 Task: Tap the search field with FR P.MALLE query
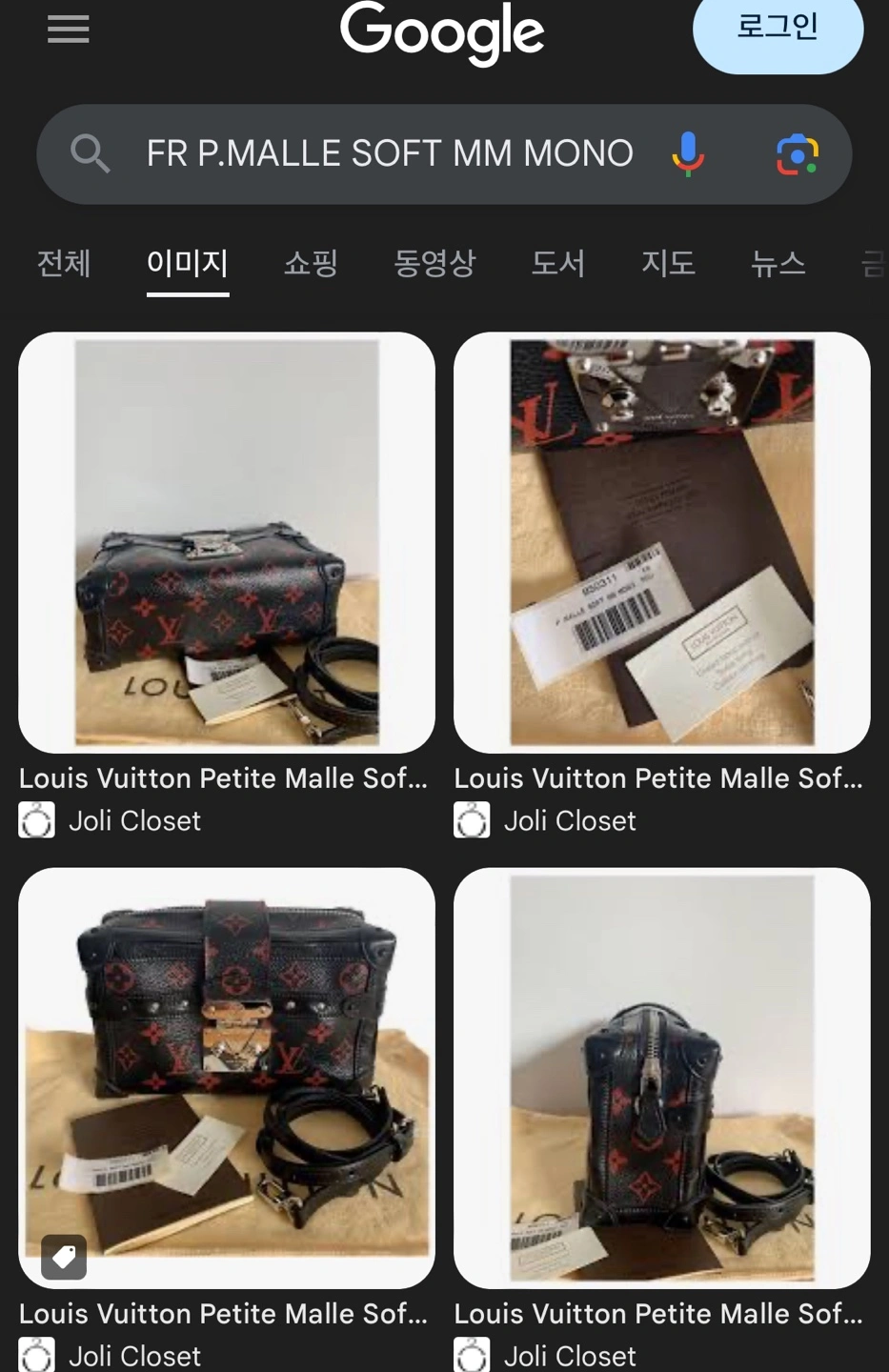tap(389, 153)
